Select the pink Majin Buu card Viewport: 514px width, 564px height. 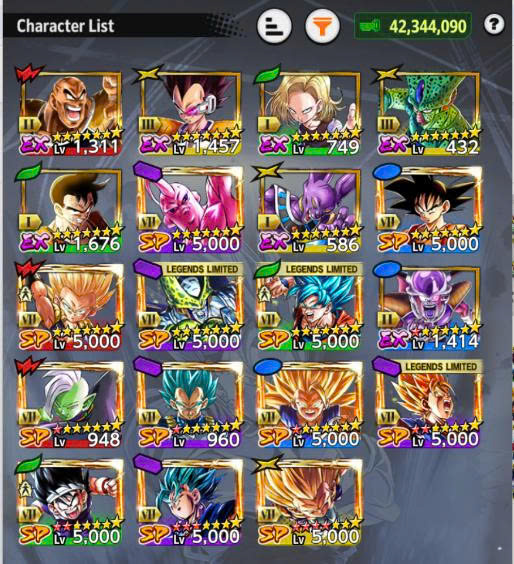tap(190, 210)
